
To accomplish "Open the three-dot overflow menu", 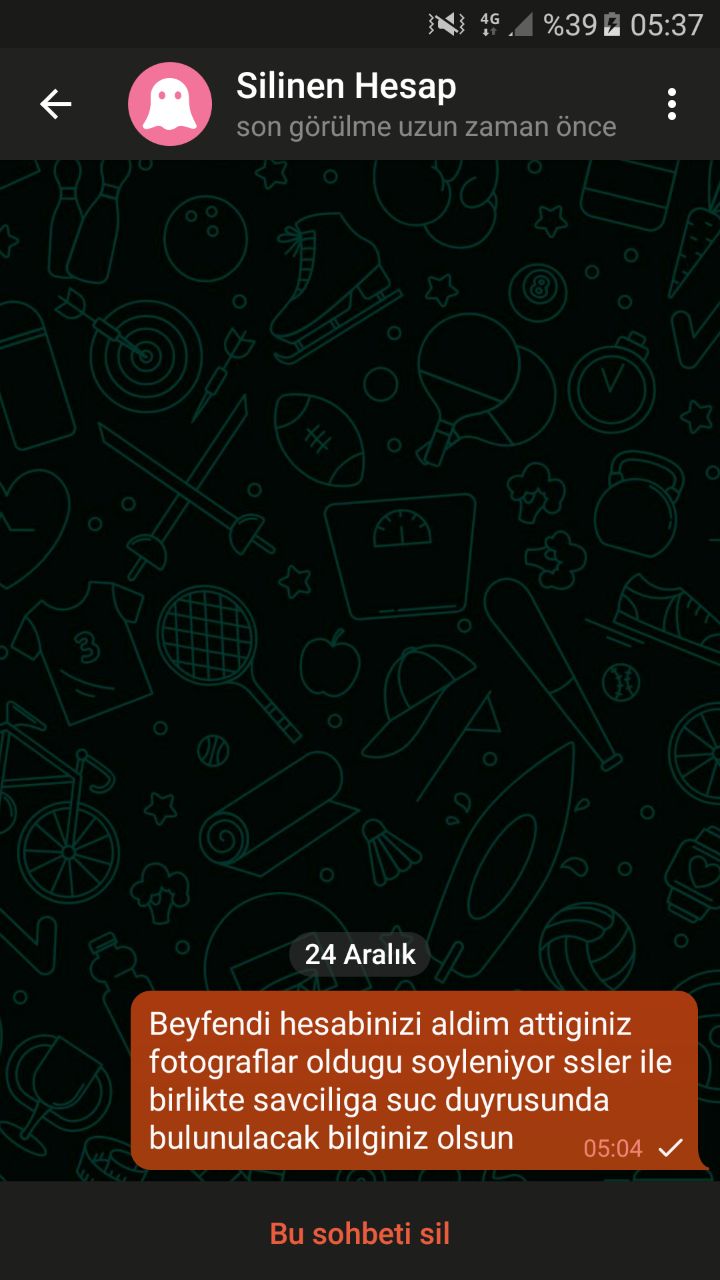I will [671, 104].
